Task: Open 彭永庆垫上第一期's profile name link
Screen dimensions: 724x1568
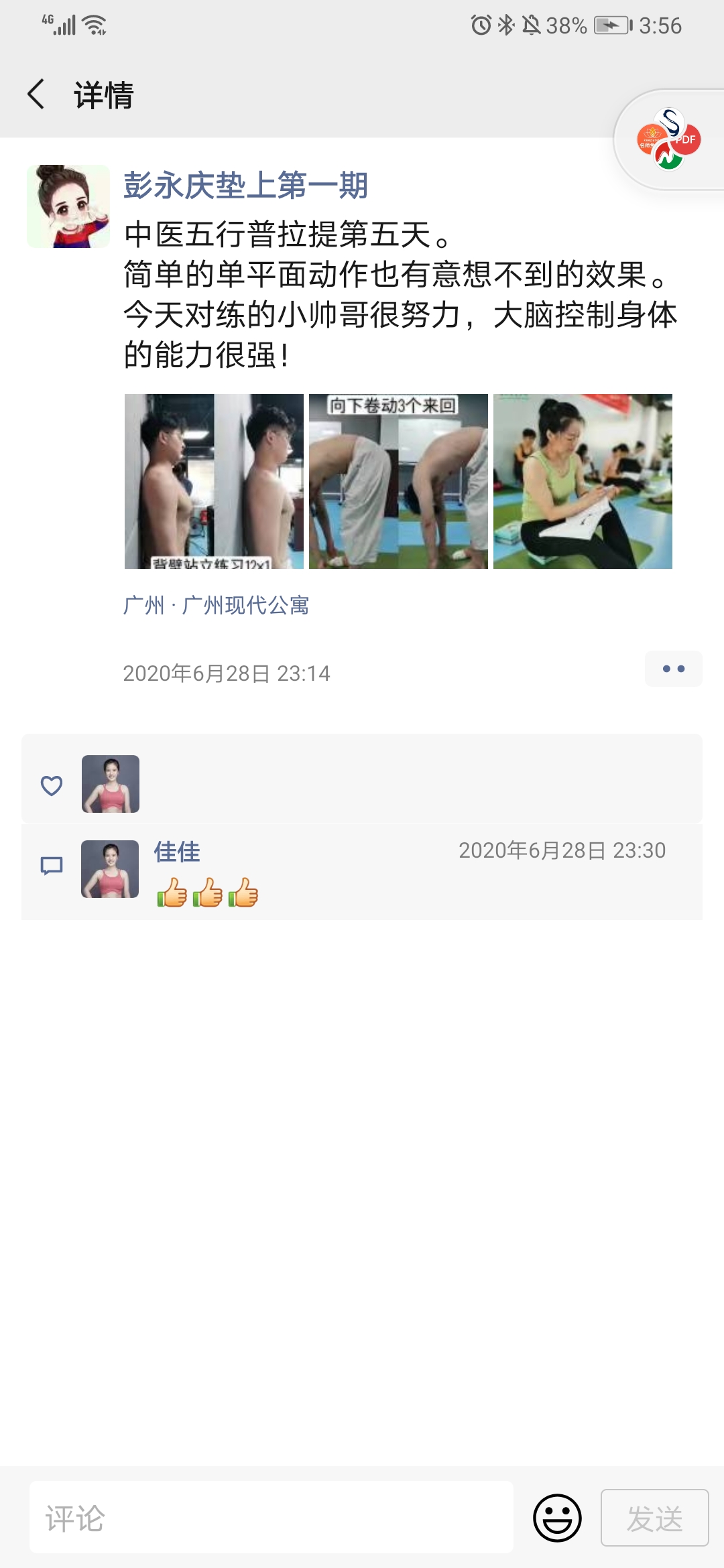Action: [x=245, y=186]
